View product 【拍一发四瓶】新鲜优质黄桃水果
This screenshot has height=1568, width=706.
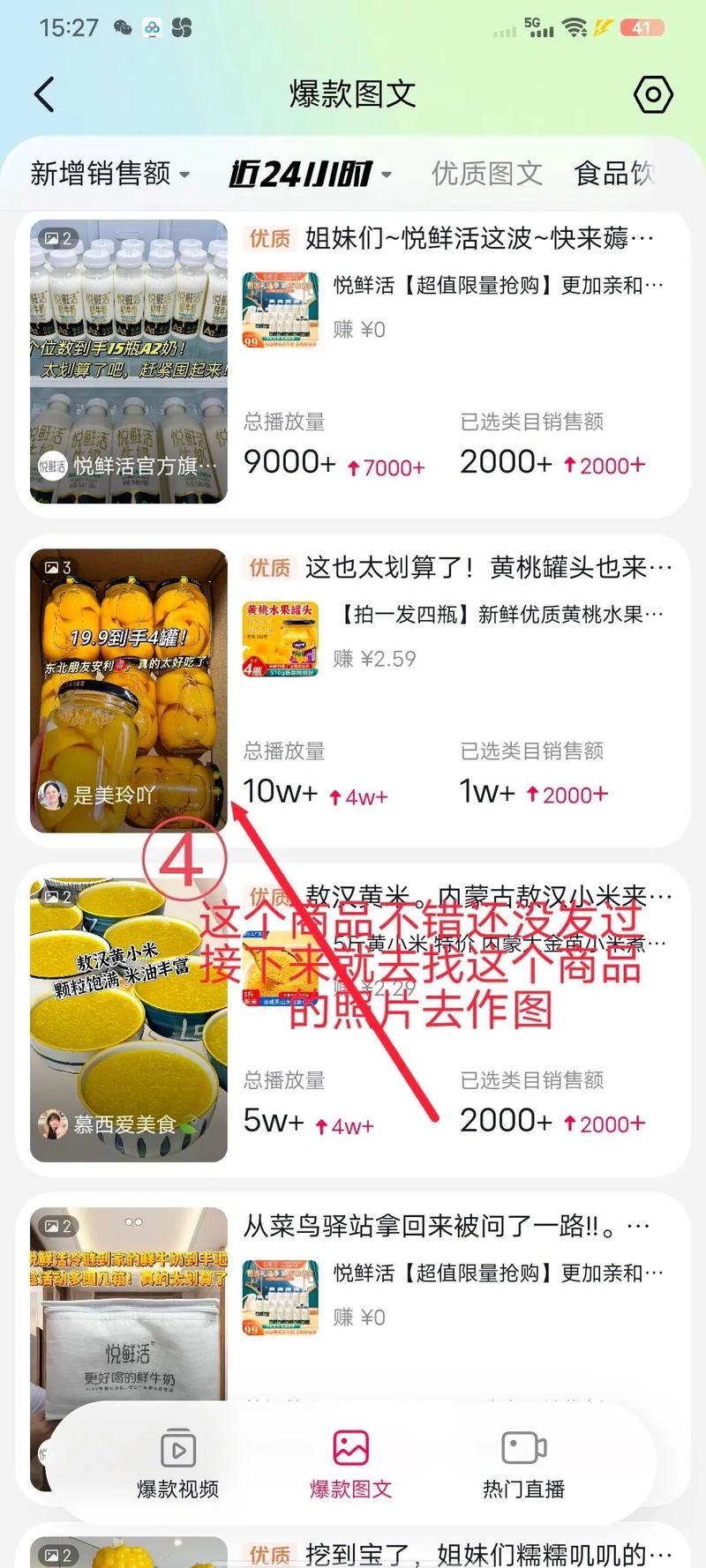coord(501,615)
